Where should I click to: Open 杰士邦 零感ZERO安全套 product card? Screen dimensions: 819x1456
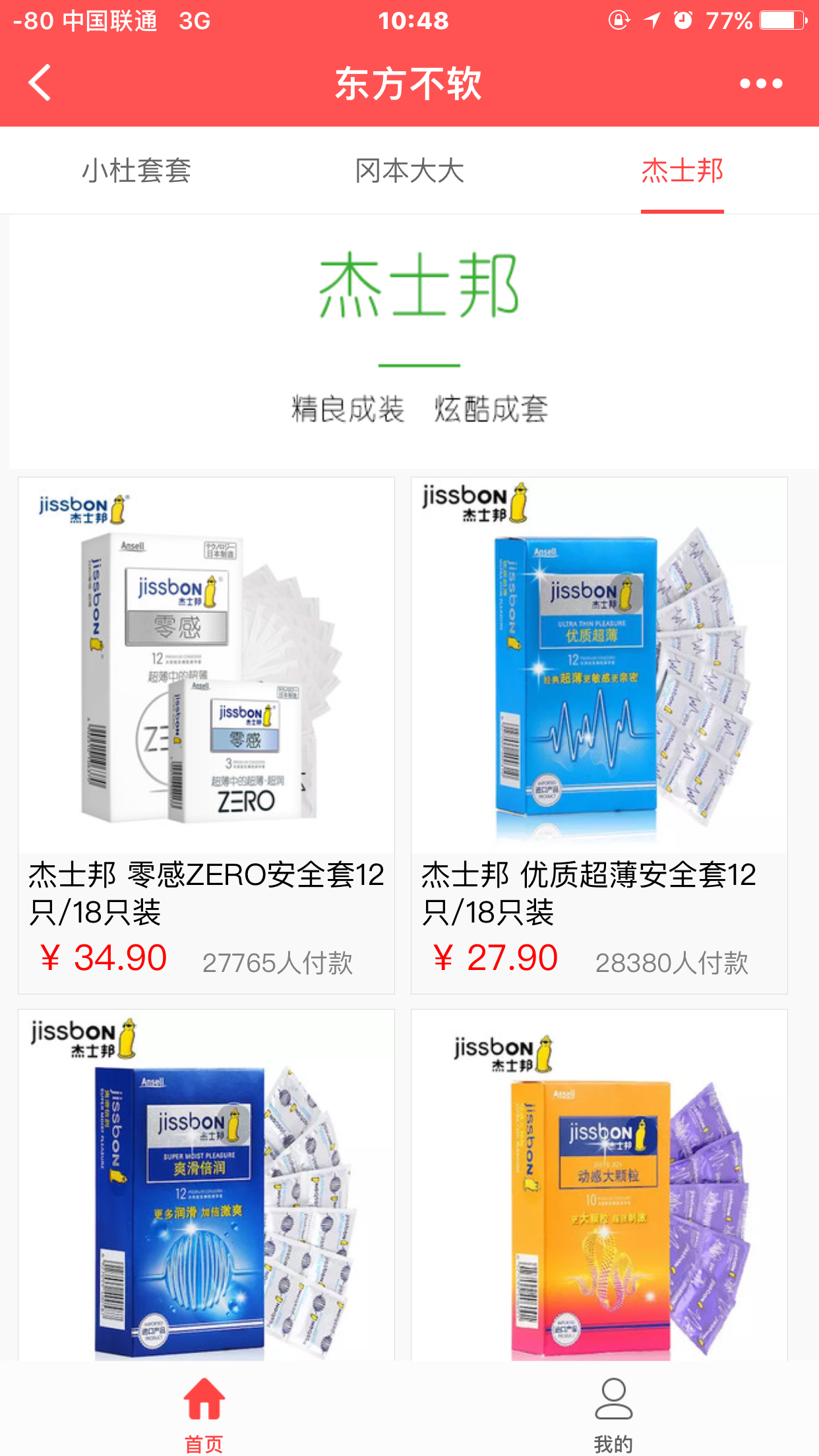206,735
